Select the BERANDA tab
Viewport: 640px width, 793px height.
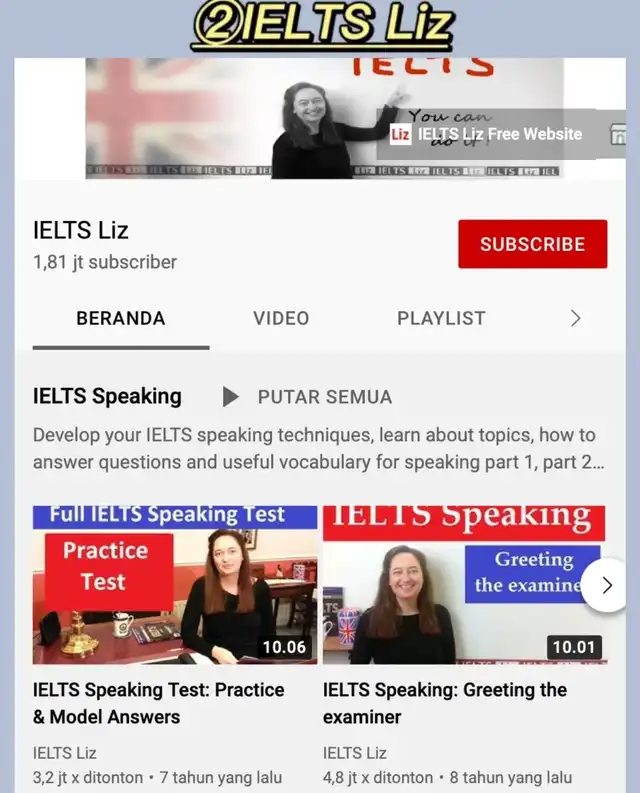[121, 318]
